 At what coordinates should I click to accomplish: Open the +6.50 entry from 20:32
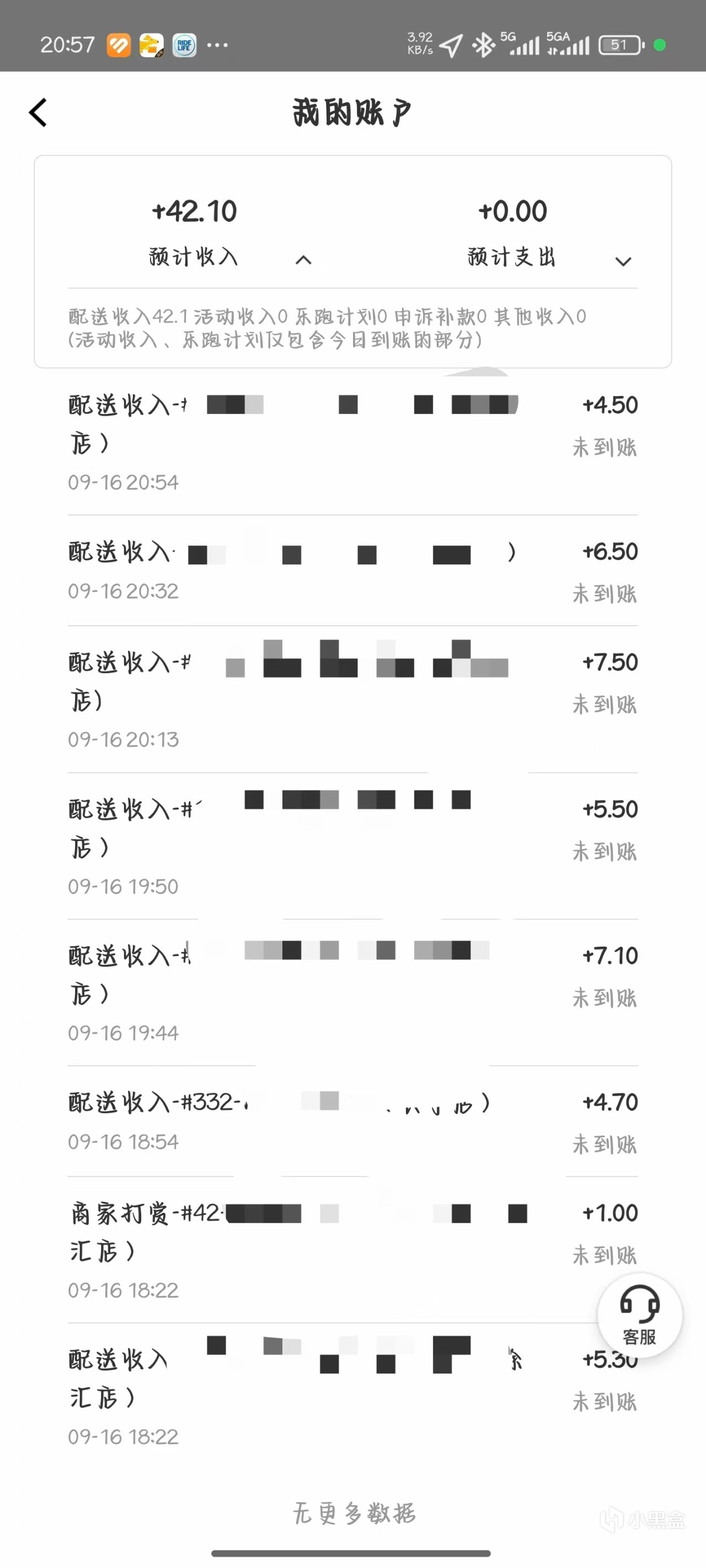352,570
